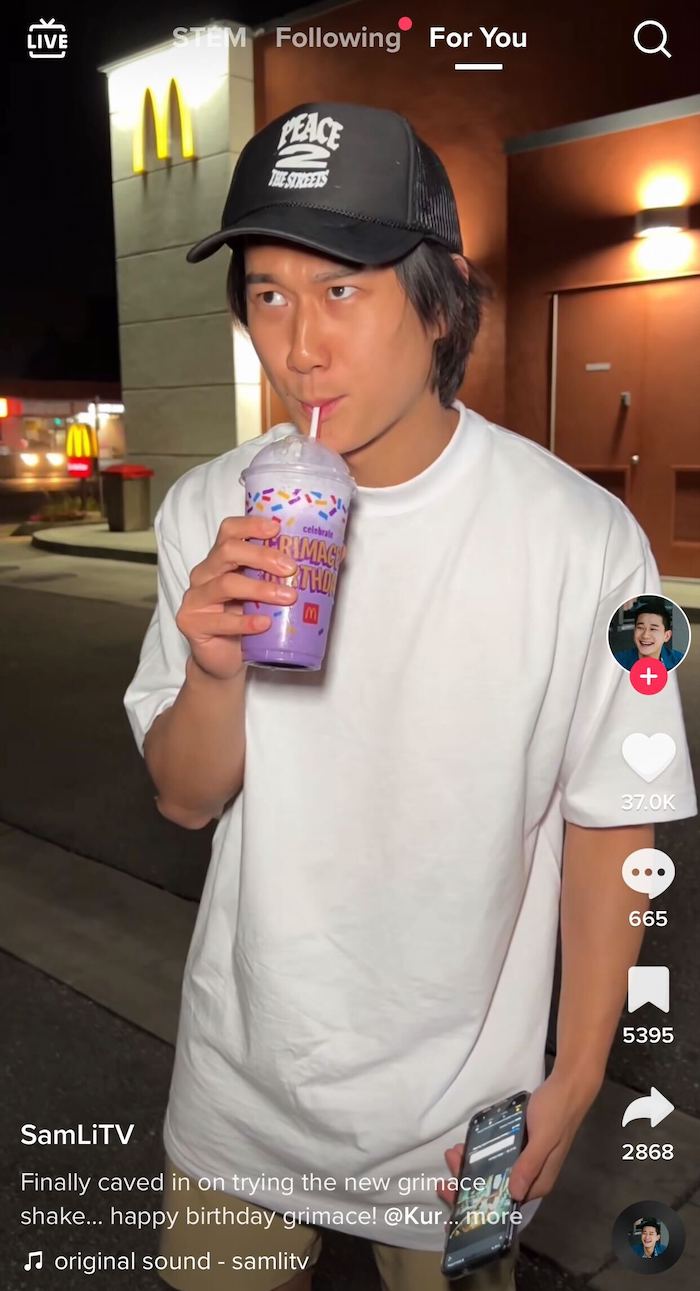Image resolution: width=700 pixels, height=1291 pixels.
Task: Open the LIVE icon
Action: coord(47,38)
